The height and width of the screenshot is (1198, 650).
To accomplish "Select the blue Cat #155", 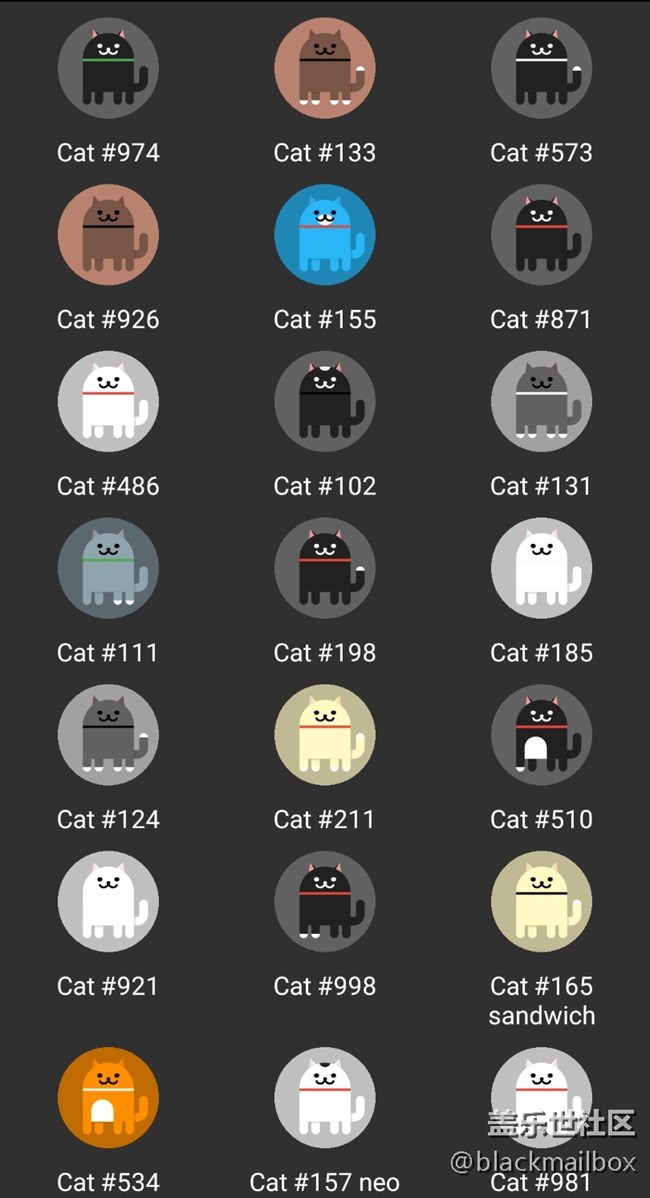I will 325,235.
